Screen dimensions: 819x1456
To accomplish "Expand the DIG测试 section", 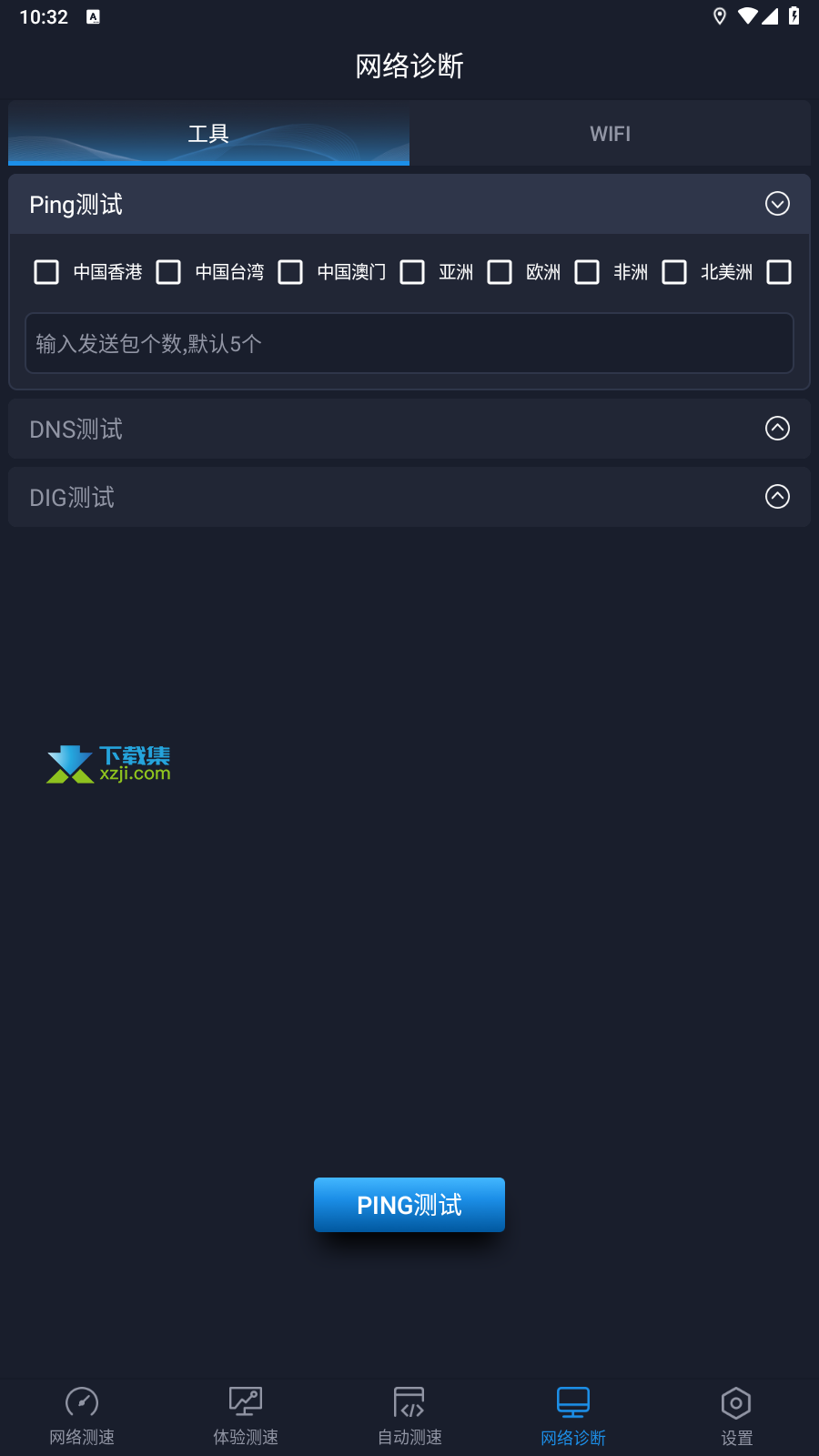I will 777,497.
